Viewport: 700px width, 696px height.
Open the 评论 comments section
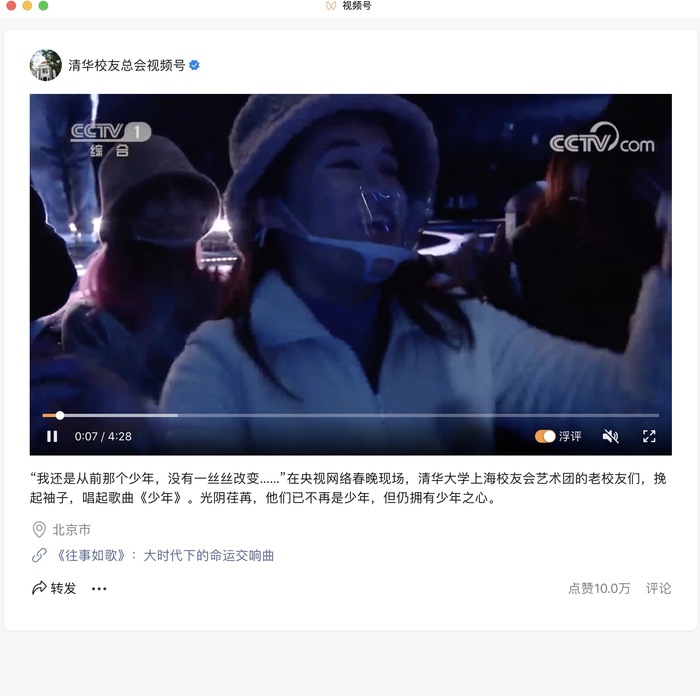pyautogui.click(x=658, y=588)
